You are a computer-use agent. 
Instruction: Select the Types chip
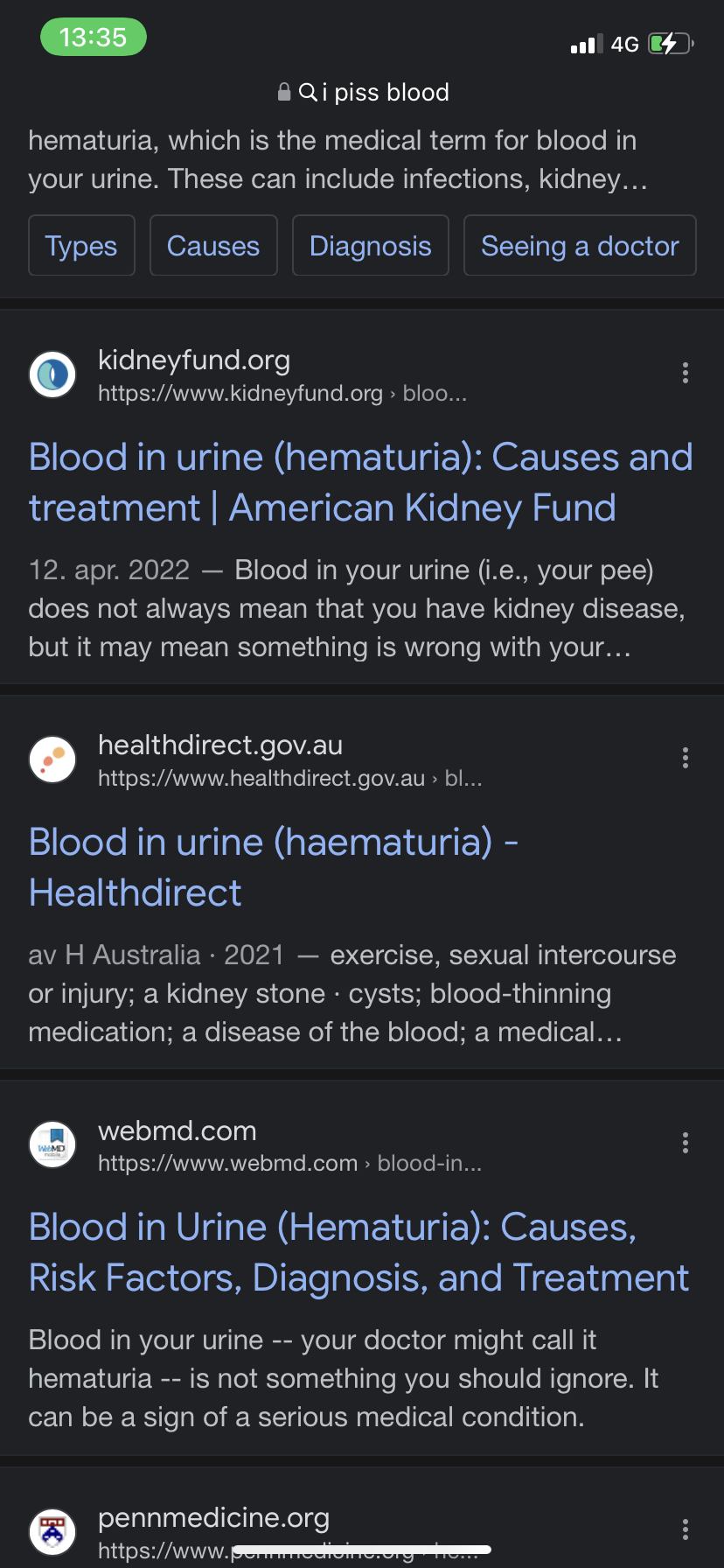[81, 246]
